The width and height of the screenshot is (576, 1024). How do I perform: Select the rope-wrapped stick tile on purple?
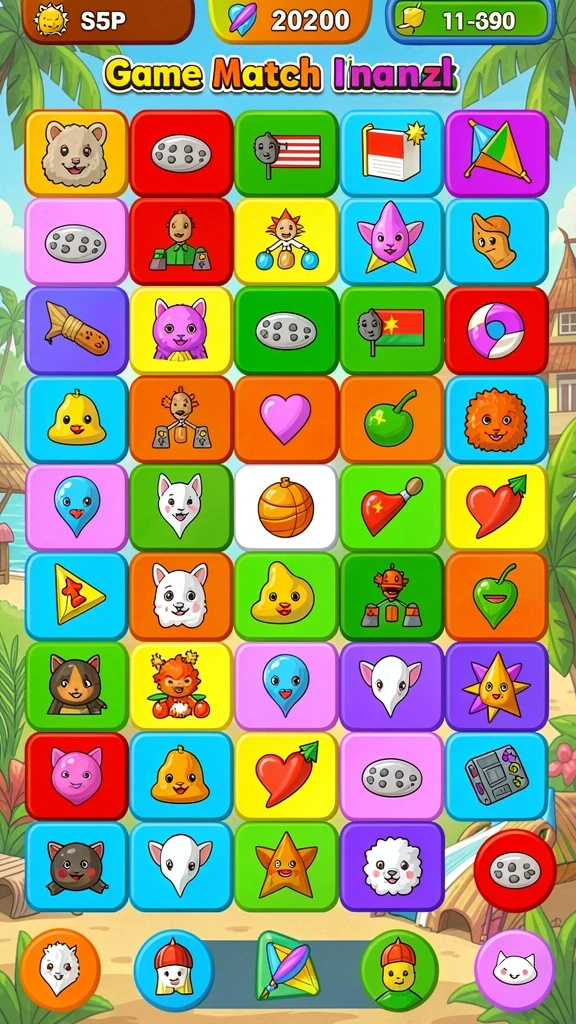coord(76,330)
